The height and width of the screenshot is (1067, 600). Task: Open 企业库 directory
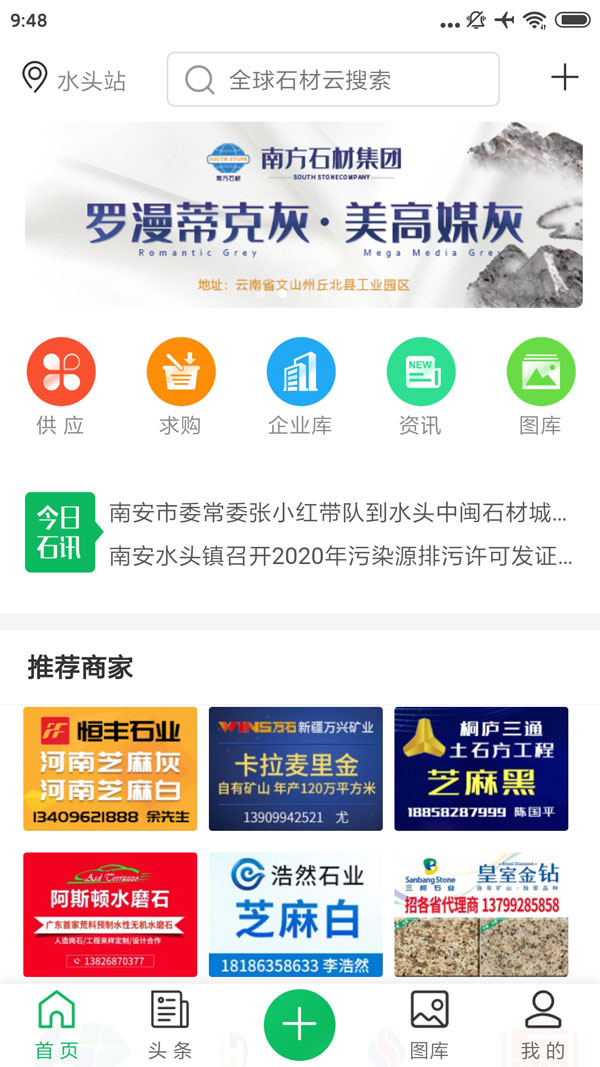tap(301, 385)
